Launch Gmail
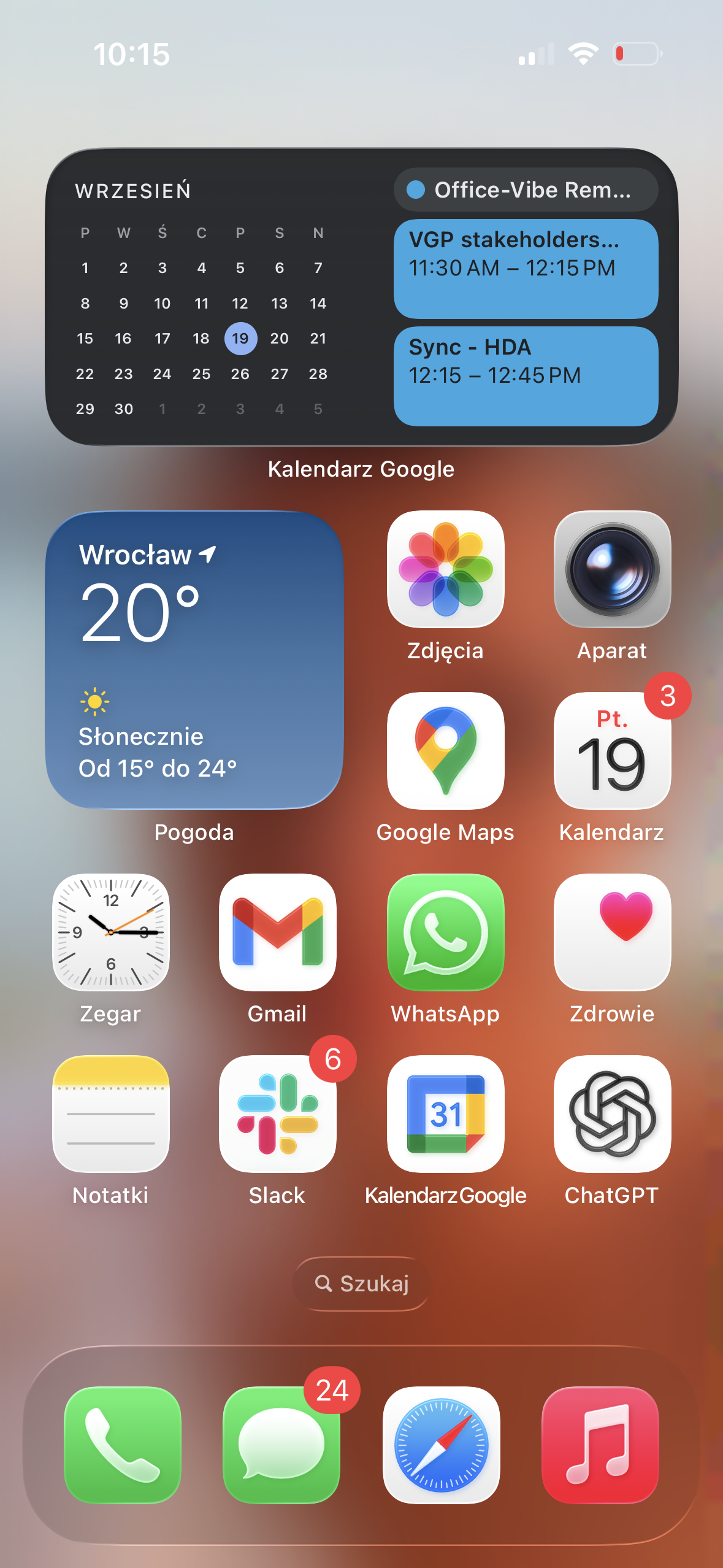 tap(278, 932)
